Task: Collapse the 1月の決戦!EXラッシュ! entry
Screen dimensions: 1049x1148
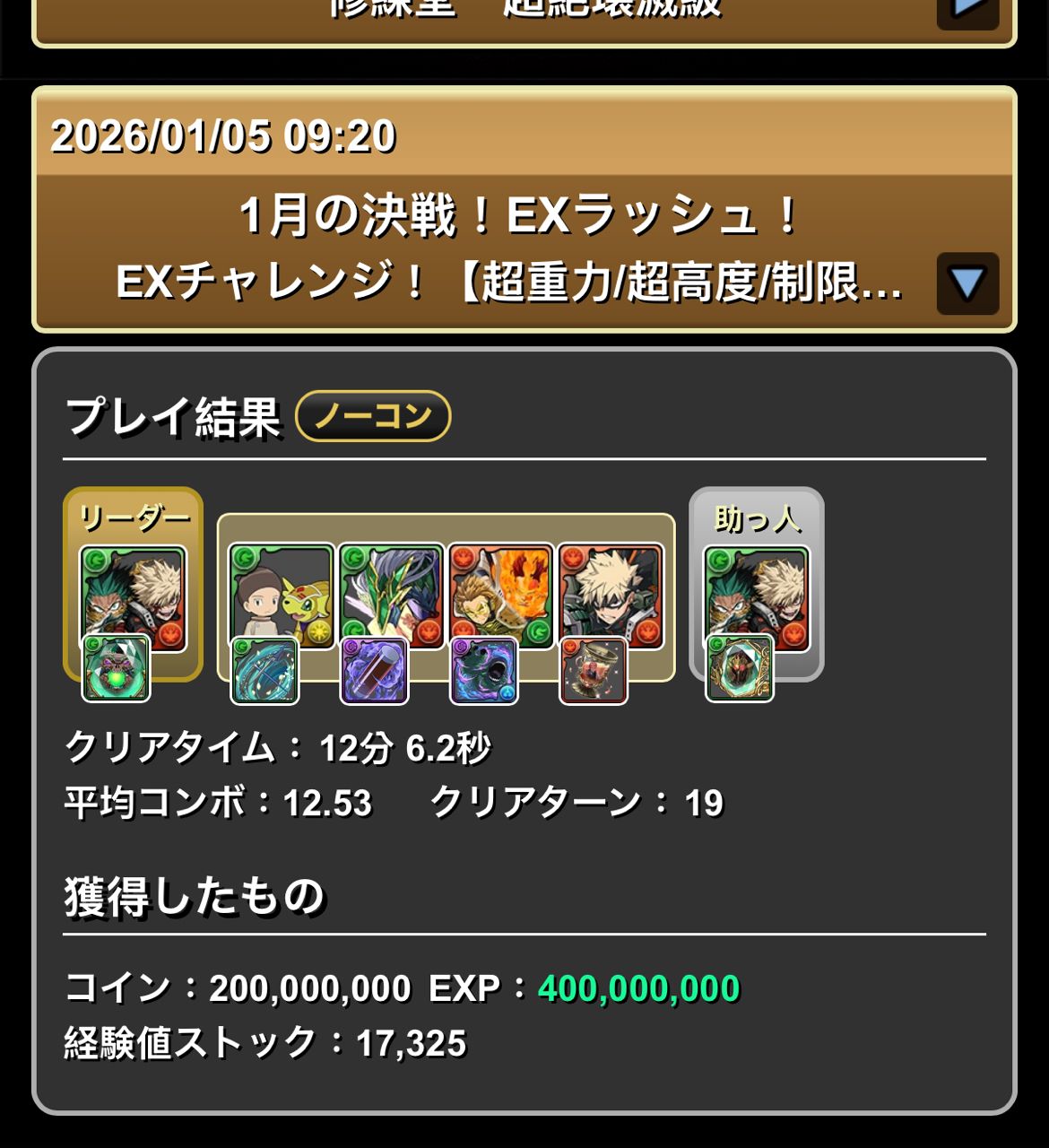Action: point(967,283)
